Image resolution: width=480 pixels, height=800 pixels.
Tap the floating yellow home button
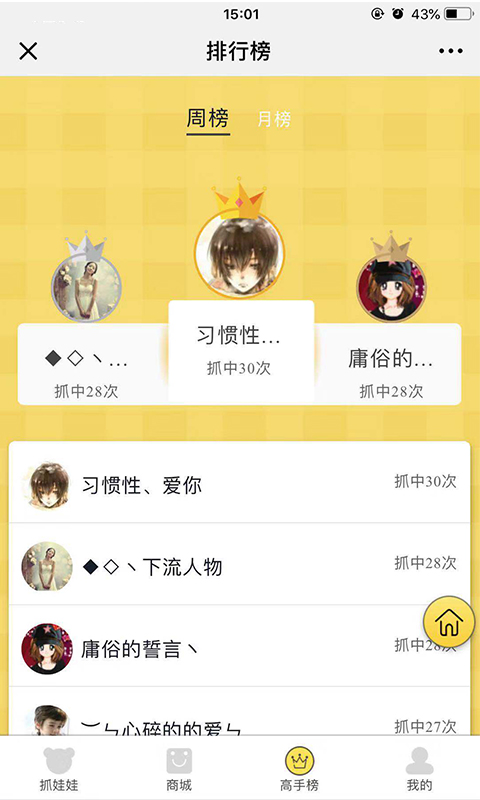(x=449, y=621)
